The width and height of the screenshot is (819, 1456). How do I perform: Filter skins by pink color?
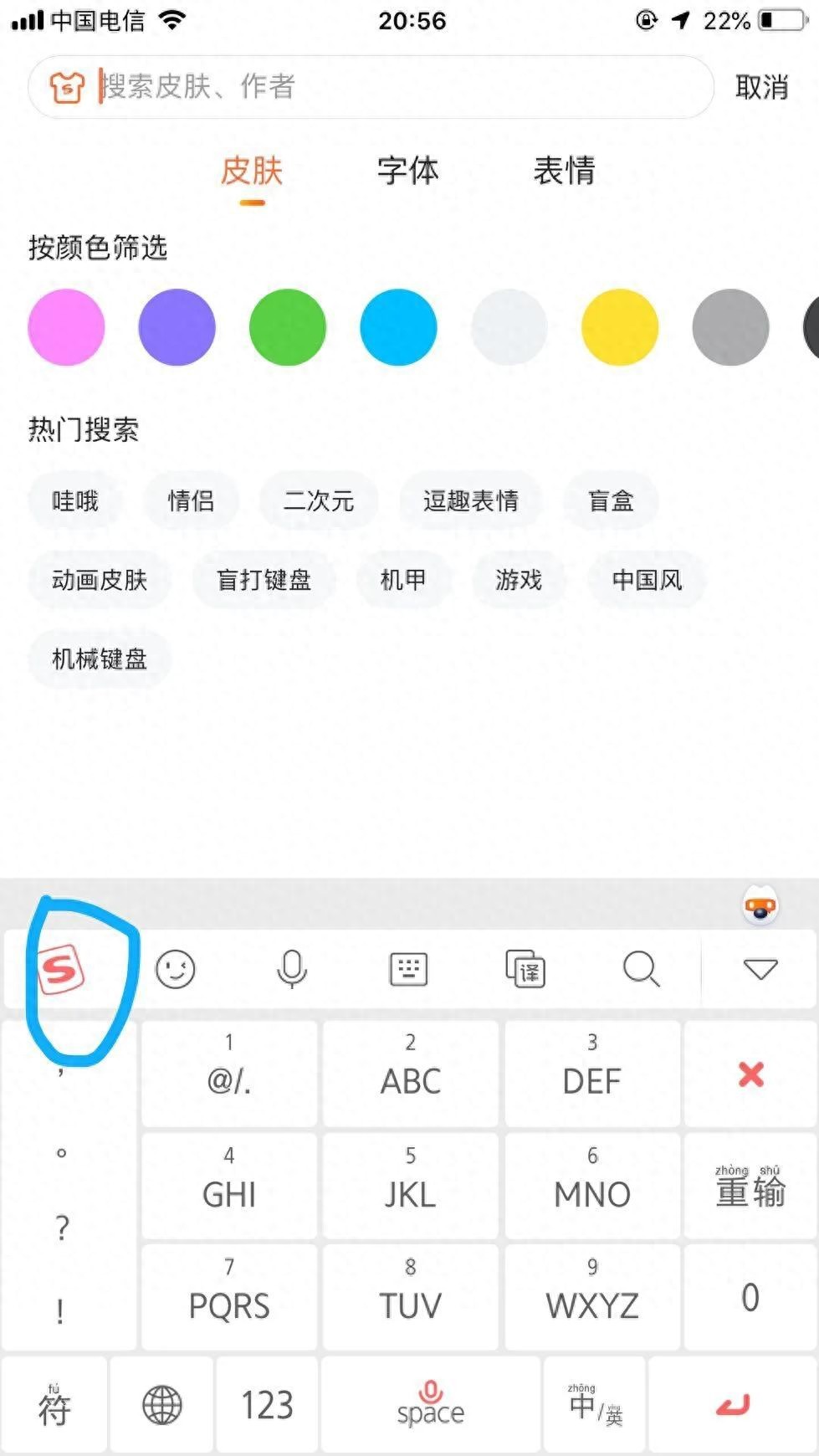pos(66,327)
